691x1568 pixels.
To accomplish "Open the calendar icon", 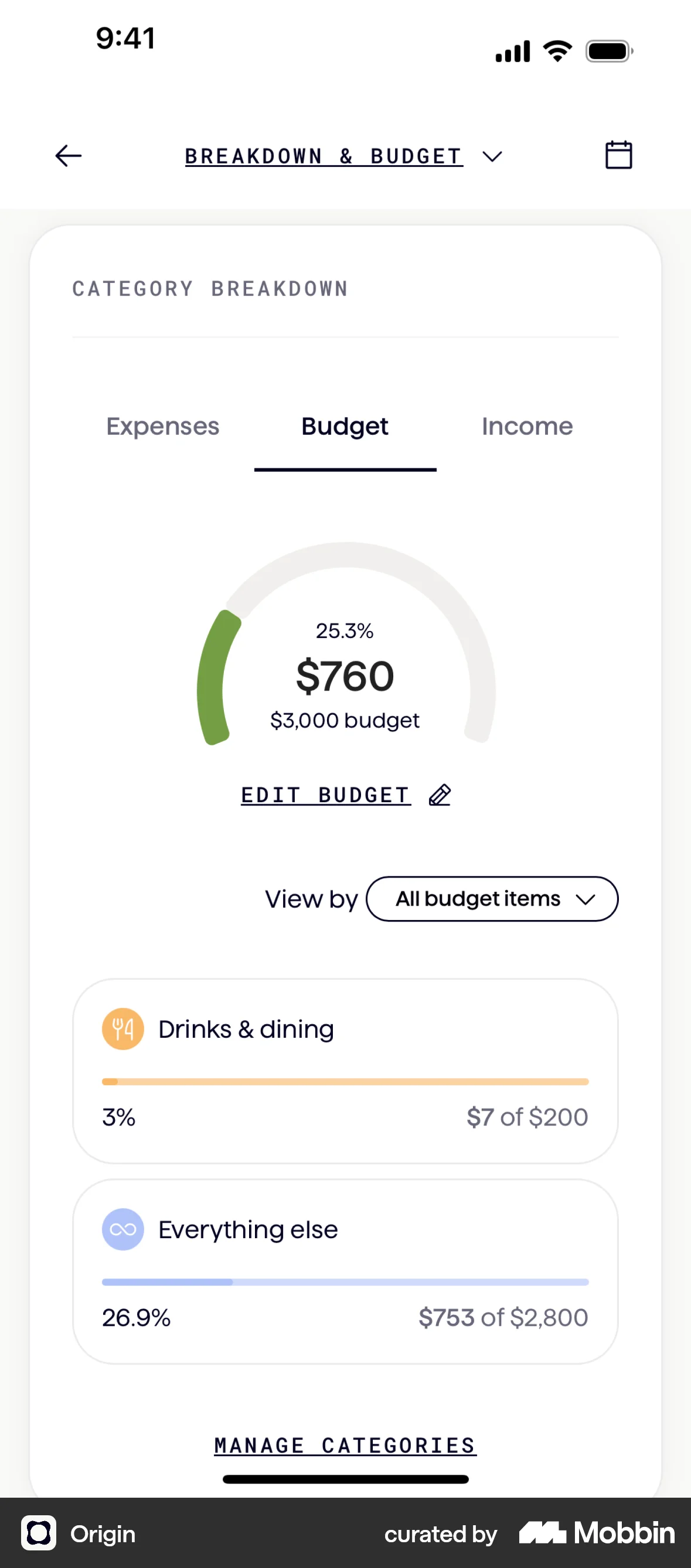I will (x=619, y=156).
